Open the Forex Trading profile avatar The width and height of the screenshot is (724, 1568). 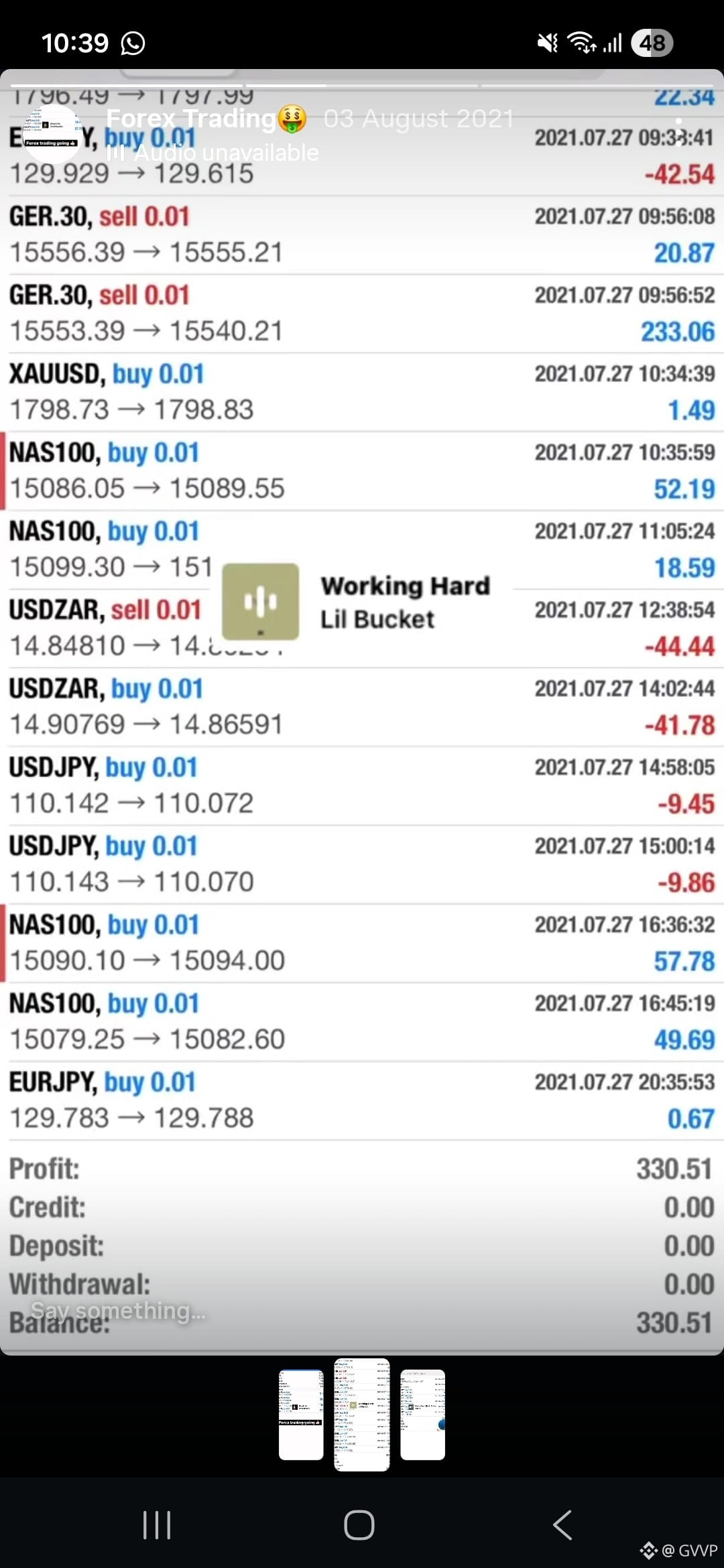52,135
